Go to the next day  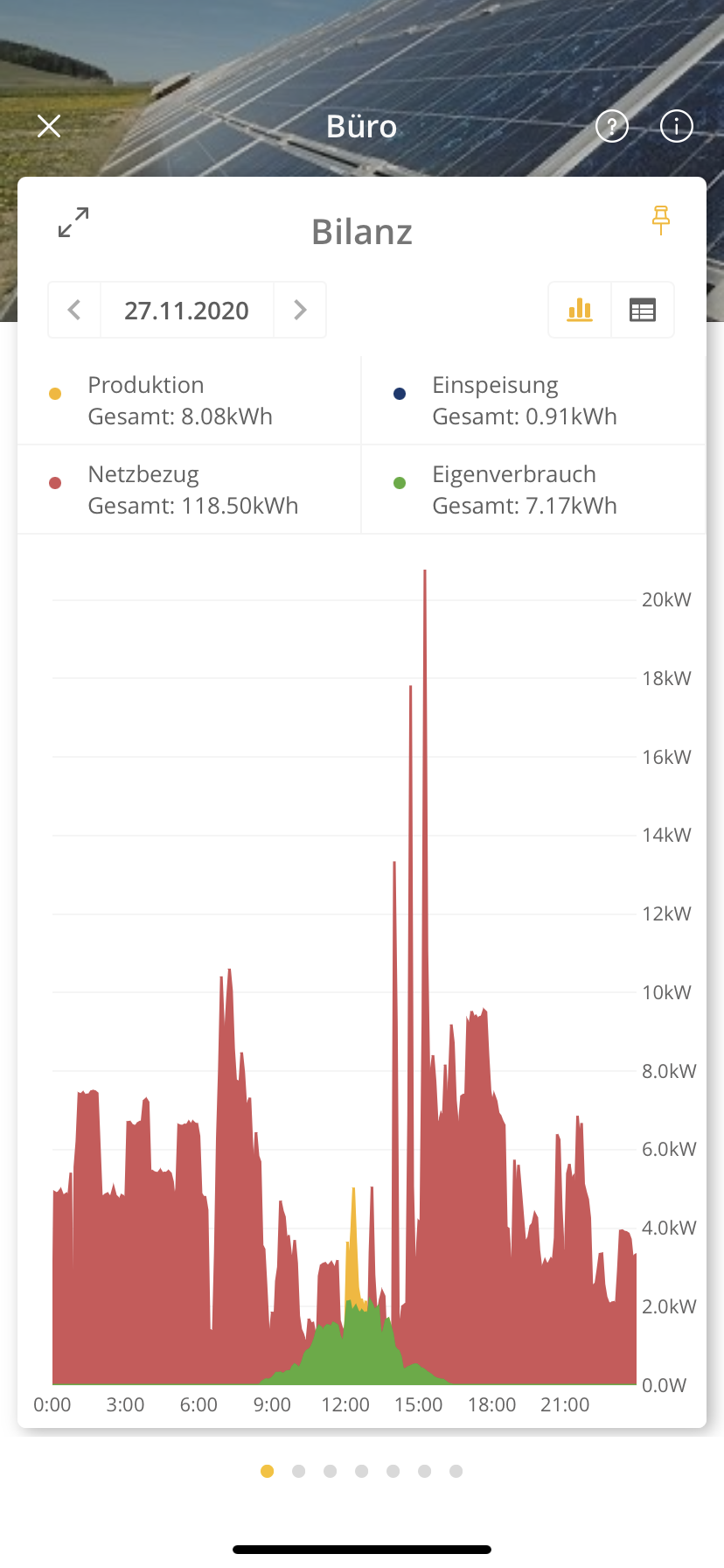tap(300, 310)
